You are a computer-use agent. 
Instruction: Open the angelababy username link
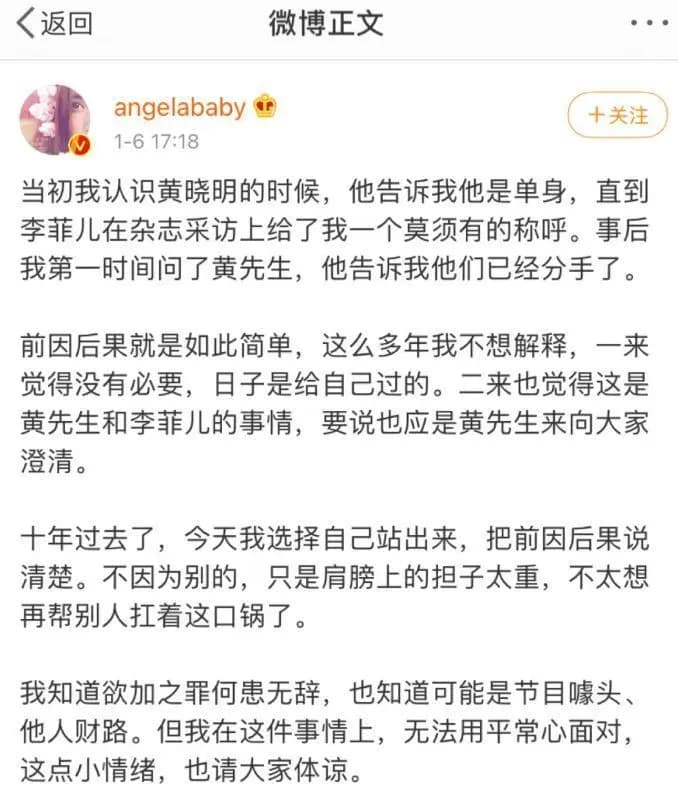(179, 107)
